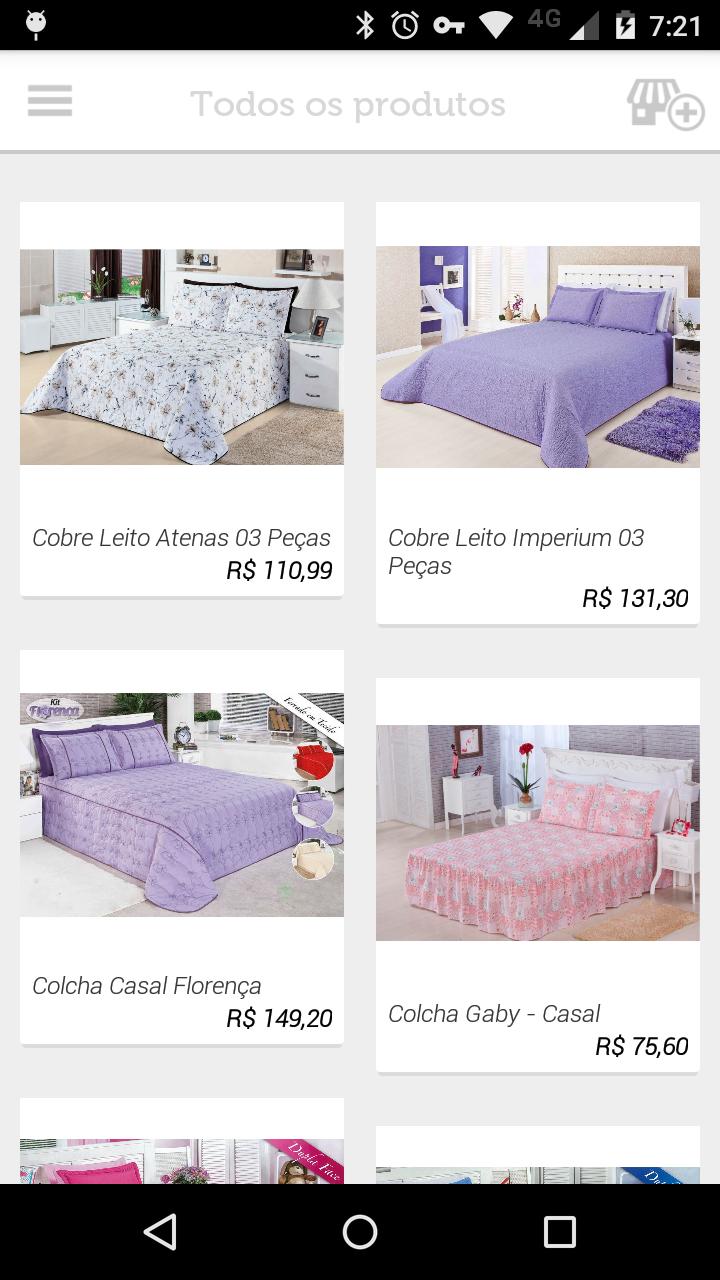
Task: Select the Colcha Casal Florença product
Action: pyautogui.click(x=182, y=848)
